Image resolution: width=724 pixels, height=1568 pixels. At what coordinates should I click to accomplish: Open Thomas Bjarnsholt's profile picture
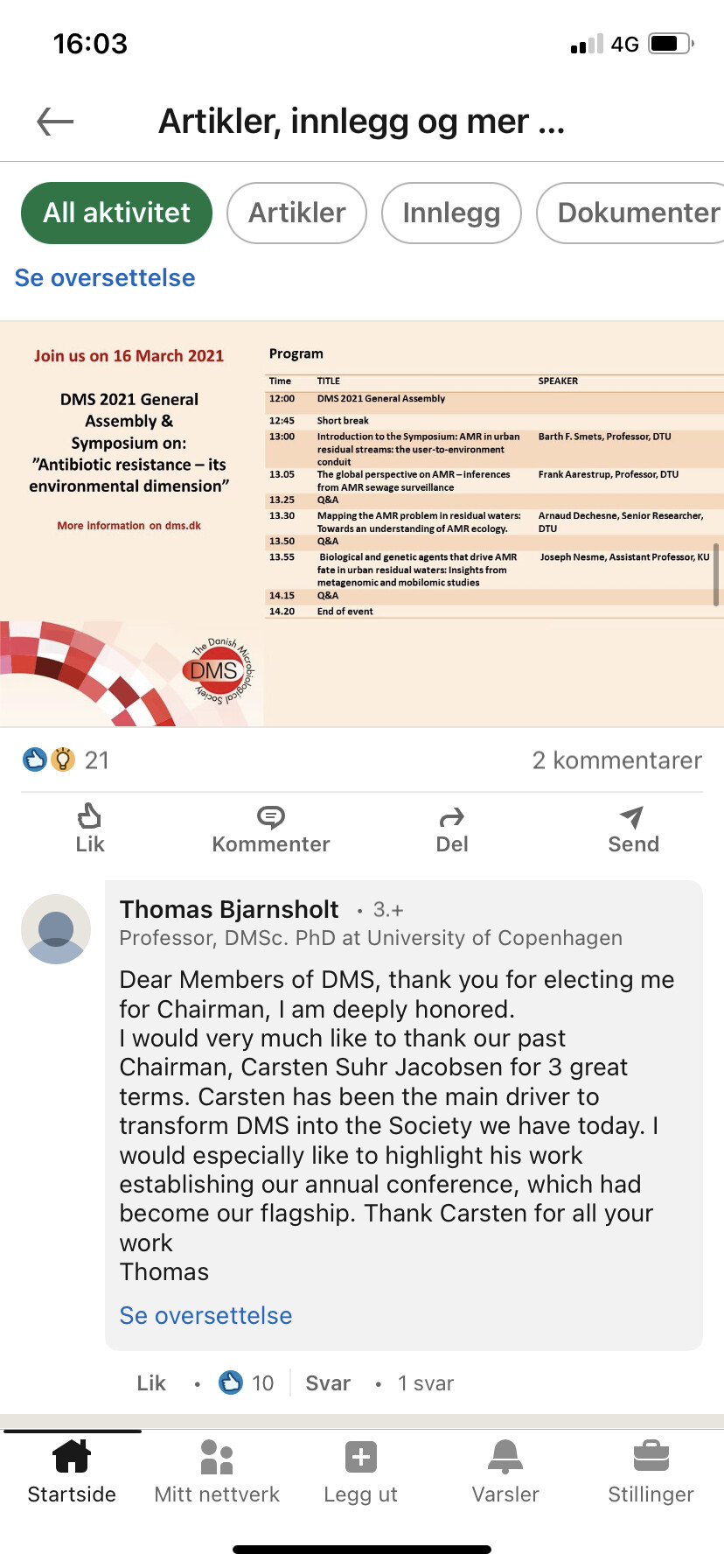[56, 929]
